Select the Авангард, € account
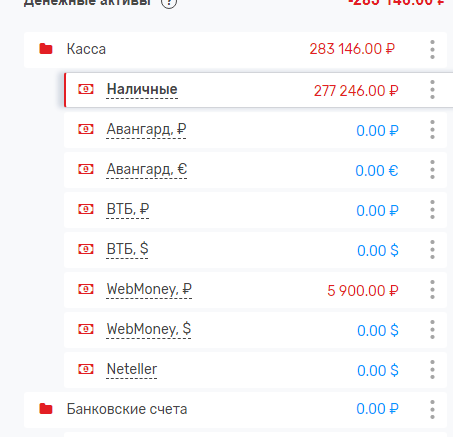 click(147, 169)
